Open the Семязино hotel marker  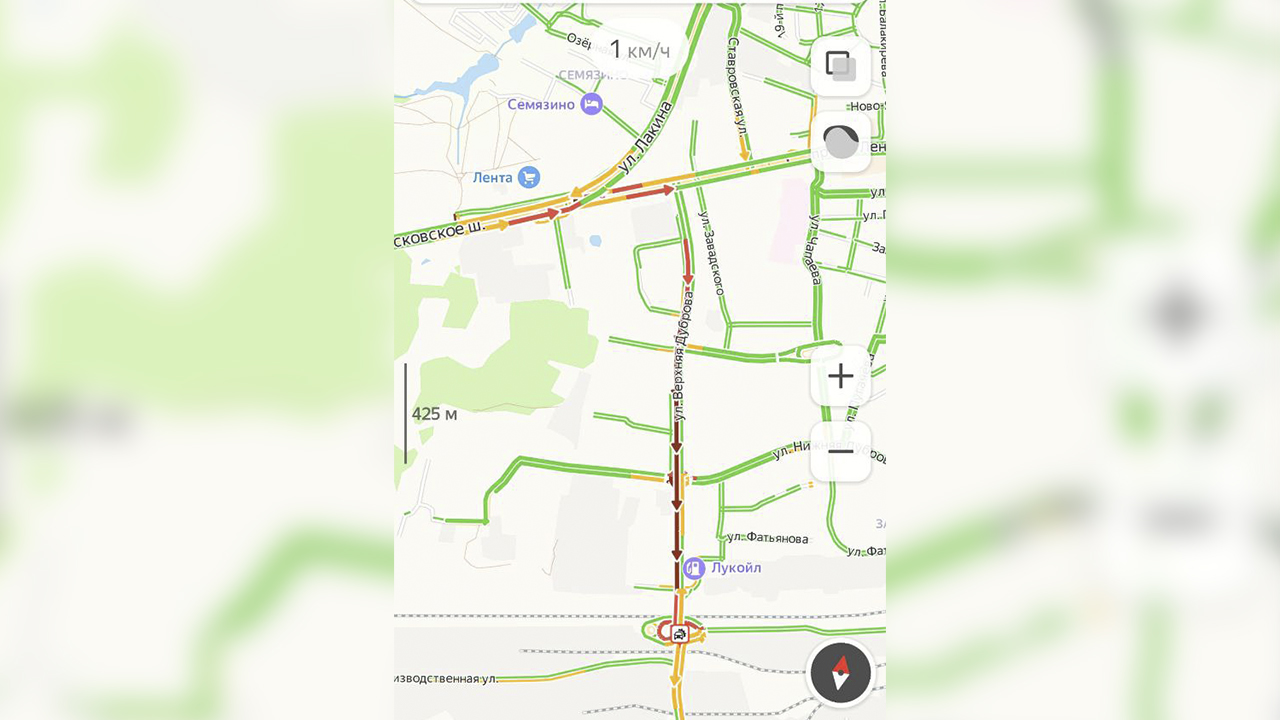tap(592, 104)
